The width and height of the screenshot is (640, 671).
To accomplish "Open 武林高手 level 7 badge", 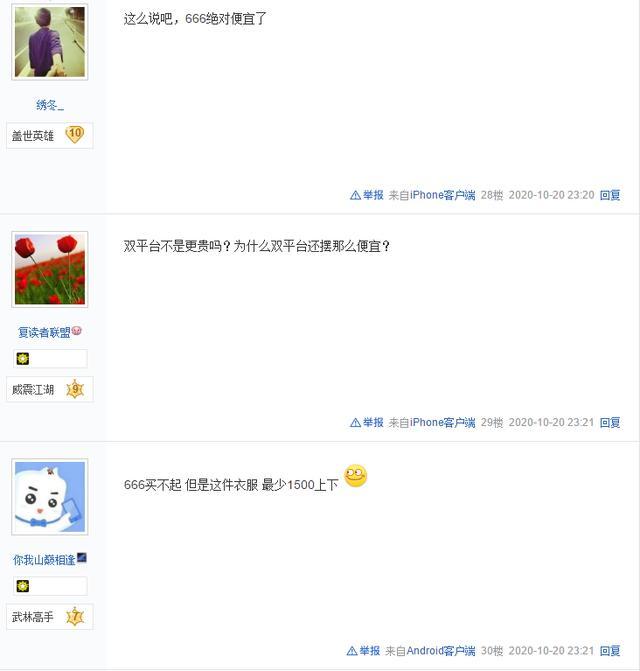I will 49,617.
